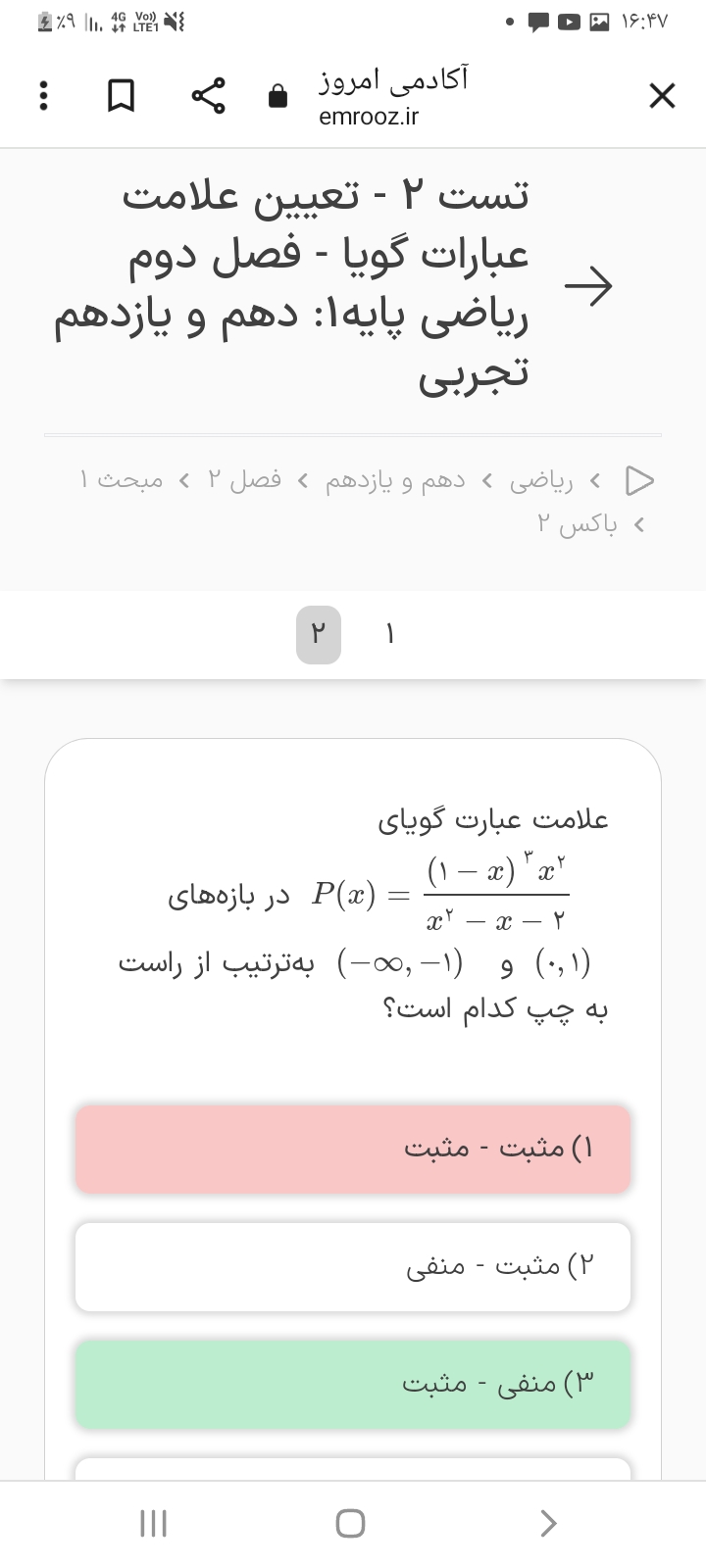The image size is (706, 1568).
Task: Switch to question ۱
Action: tap(389, 635)
